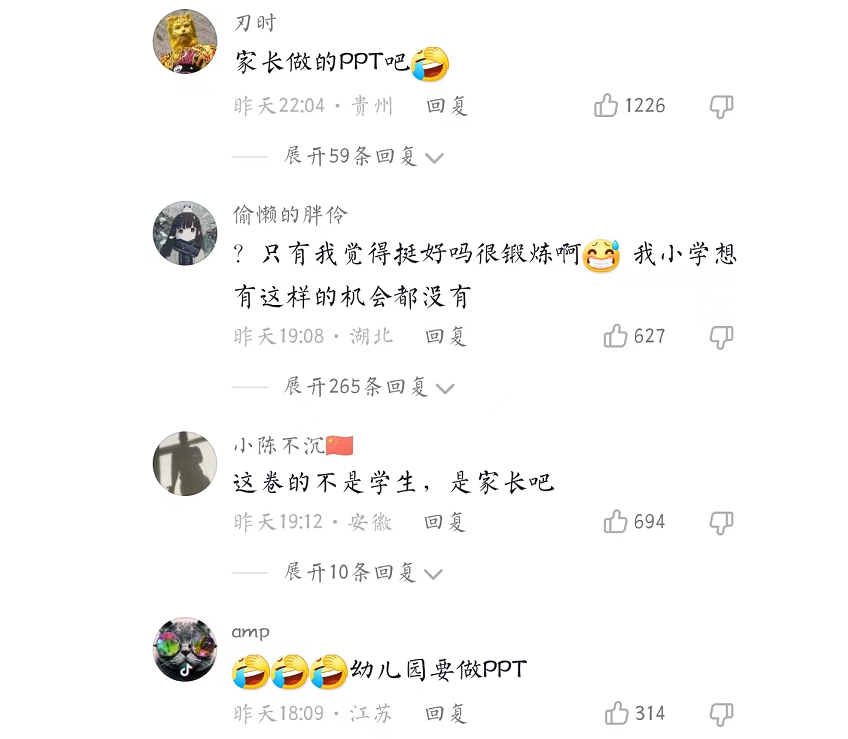
Task: Reply to amp's comment
Action: tap(446, 714)
